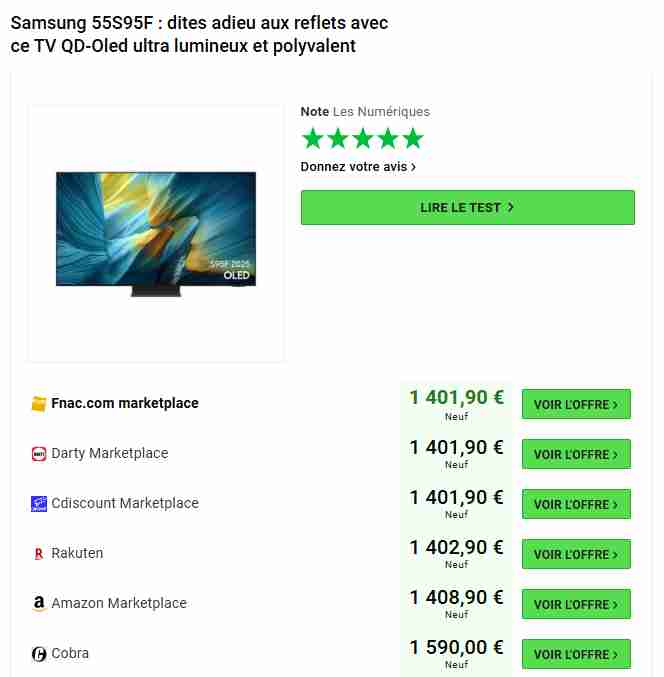View the Darty Marketplace offer
The height and width of the screenshot is (677, 664).
tap(576, 454)
